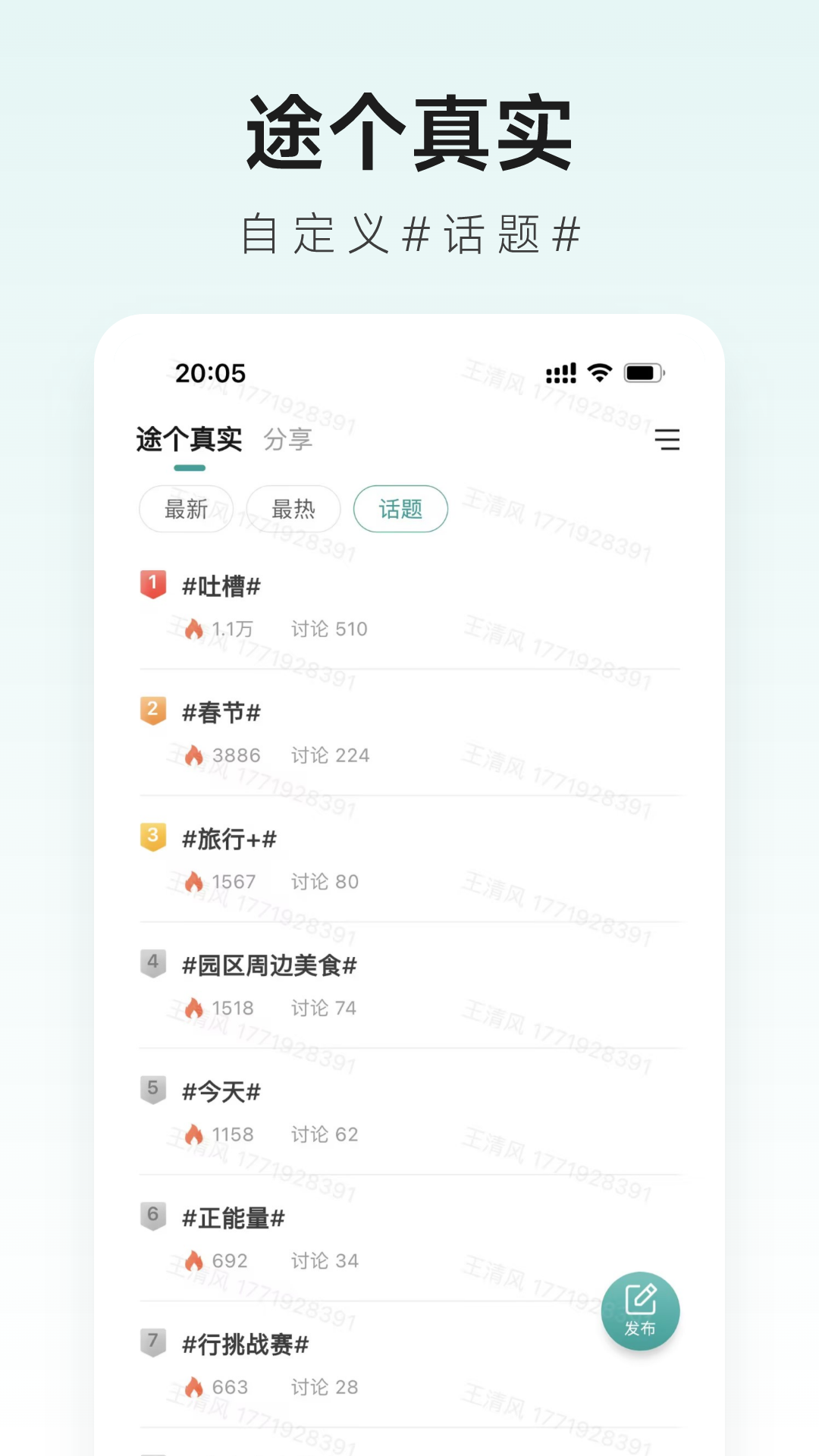Switch to the 分享 tab
819x1456 pixels.
pyautogui.click(x=287, y=440)
